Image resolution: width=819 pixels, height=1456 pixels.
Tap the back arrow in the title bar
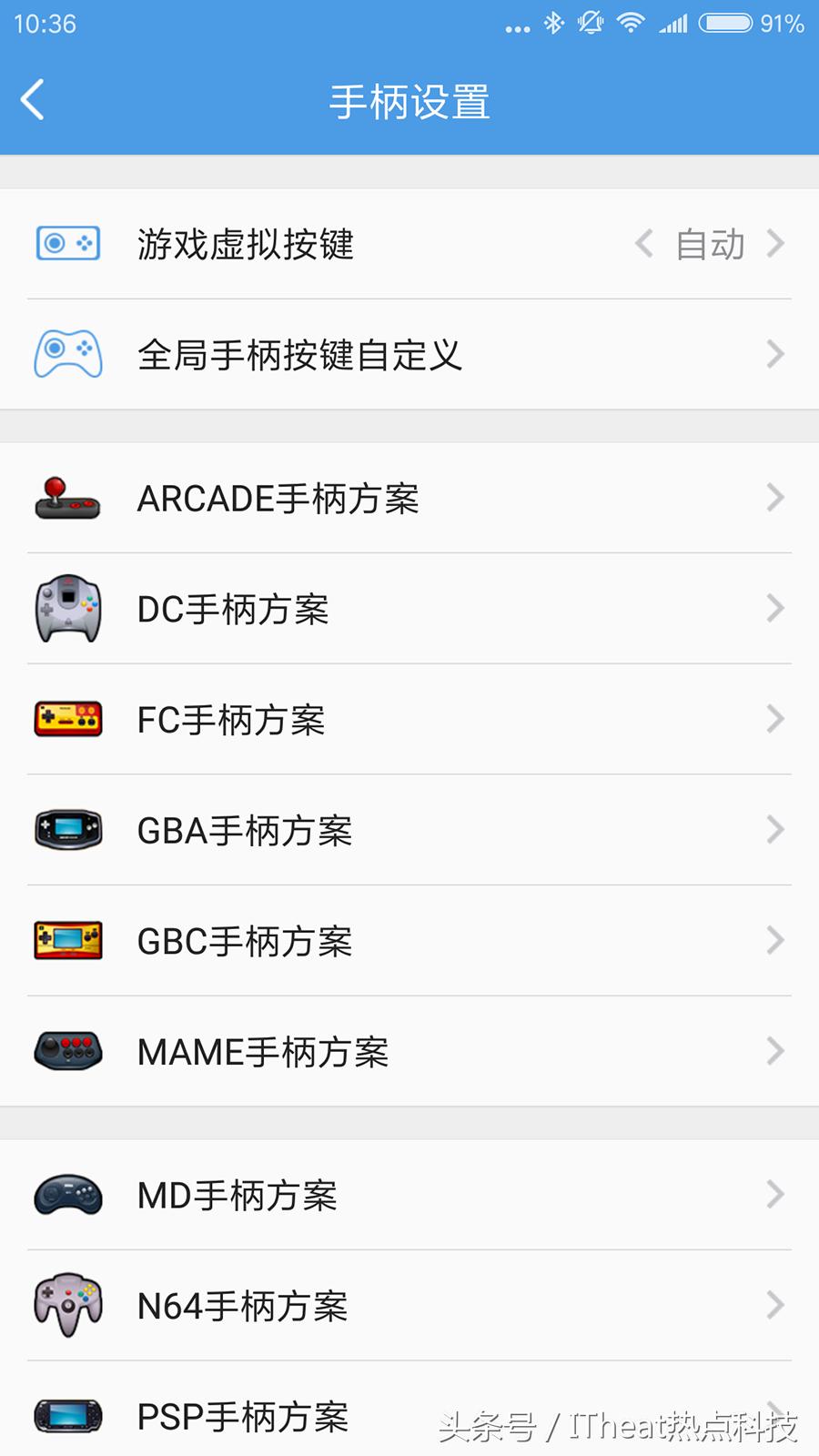point(33,101)
